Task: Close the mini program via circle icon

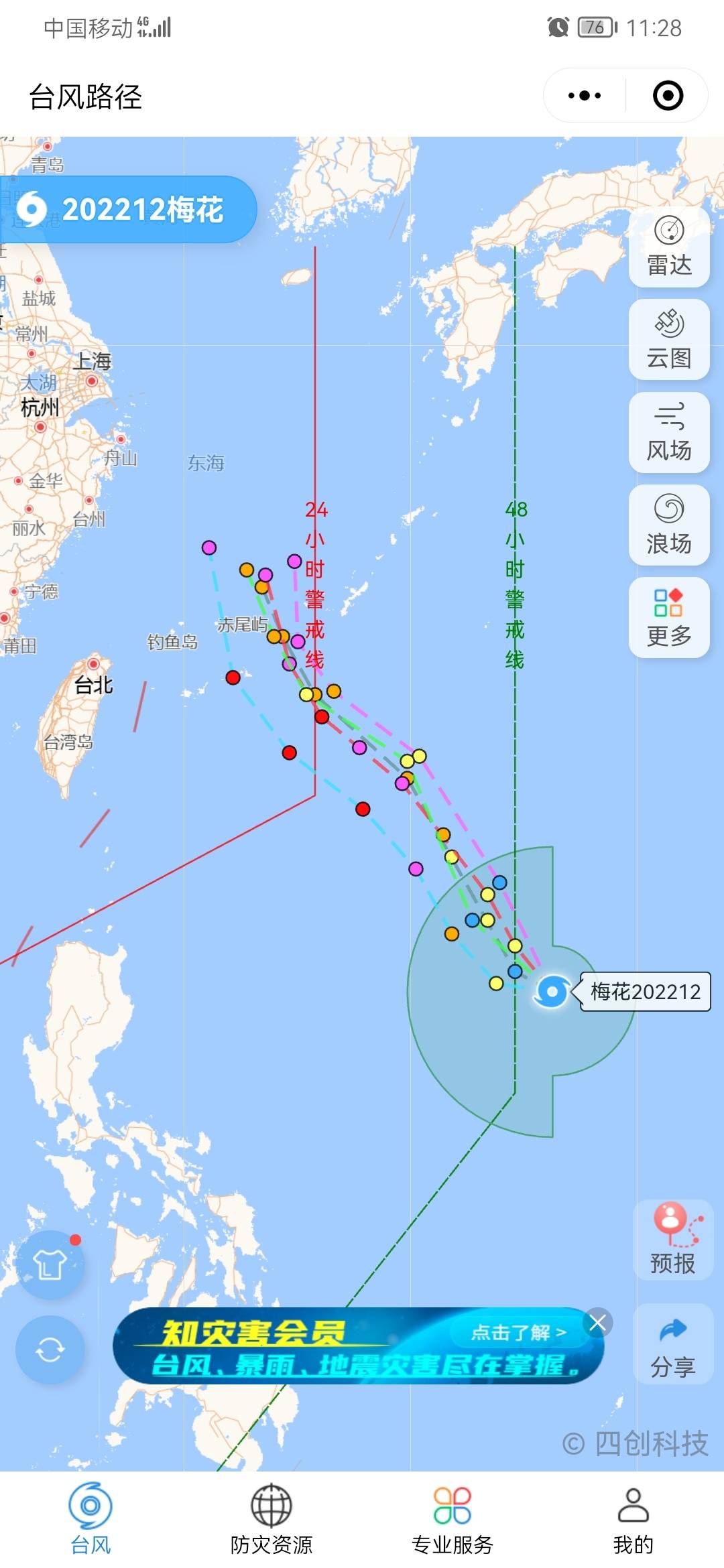Action: point(668,96)
